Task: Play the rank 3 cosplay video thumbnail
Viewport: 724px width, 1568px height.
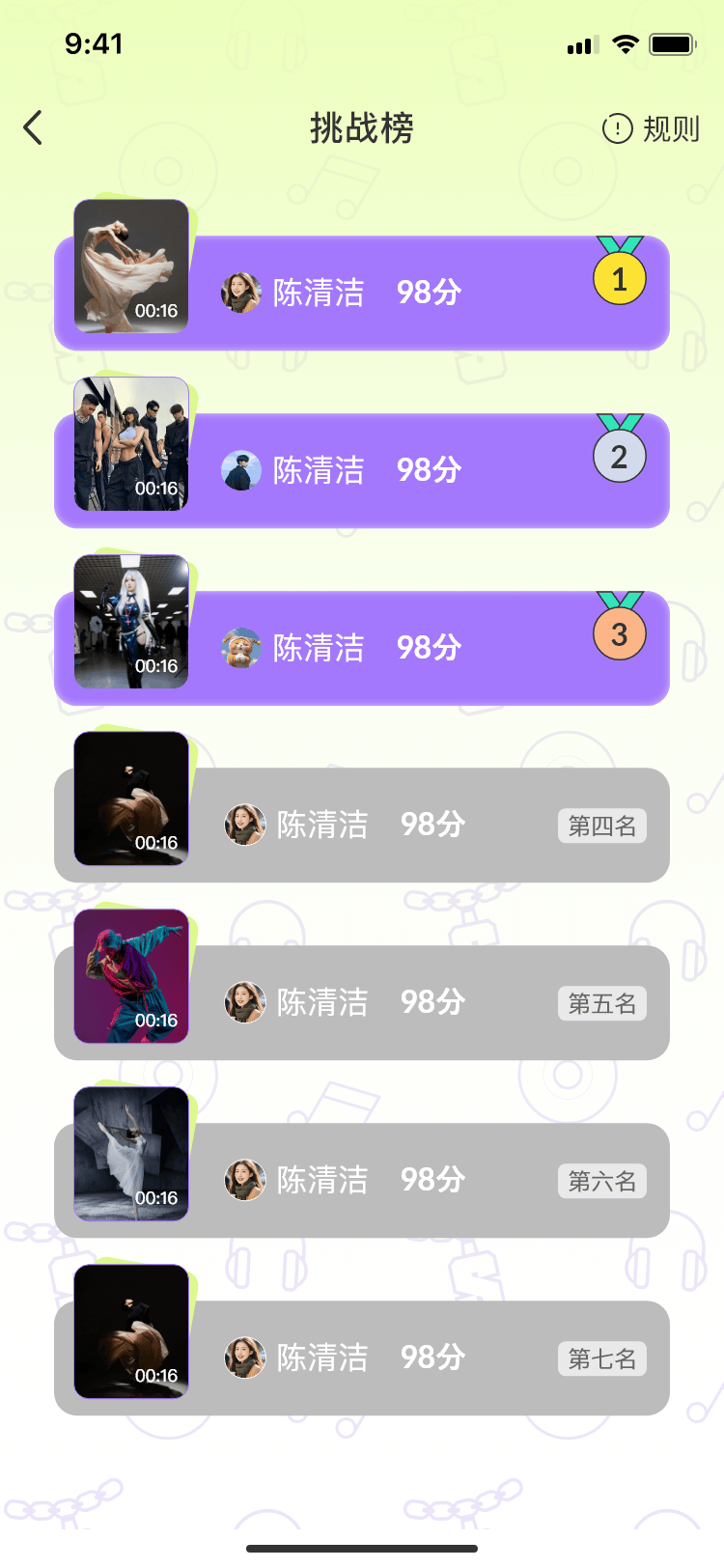Action: [x=131, y=621]
